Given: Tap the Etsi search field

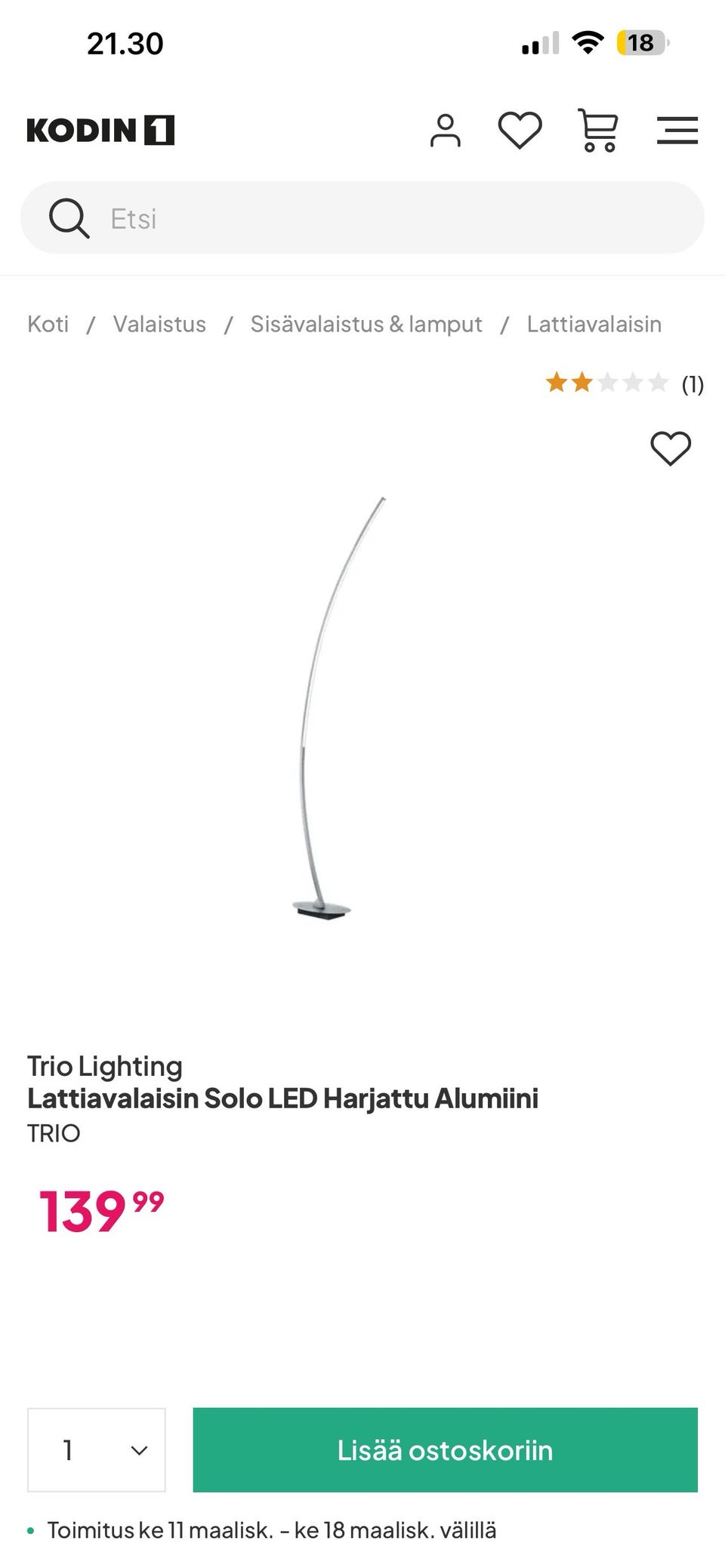Looking at the screenshot, I should (x=362, y=217).
